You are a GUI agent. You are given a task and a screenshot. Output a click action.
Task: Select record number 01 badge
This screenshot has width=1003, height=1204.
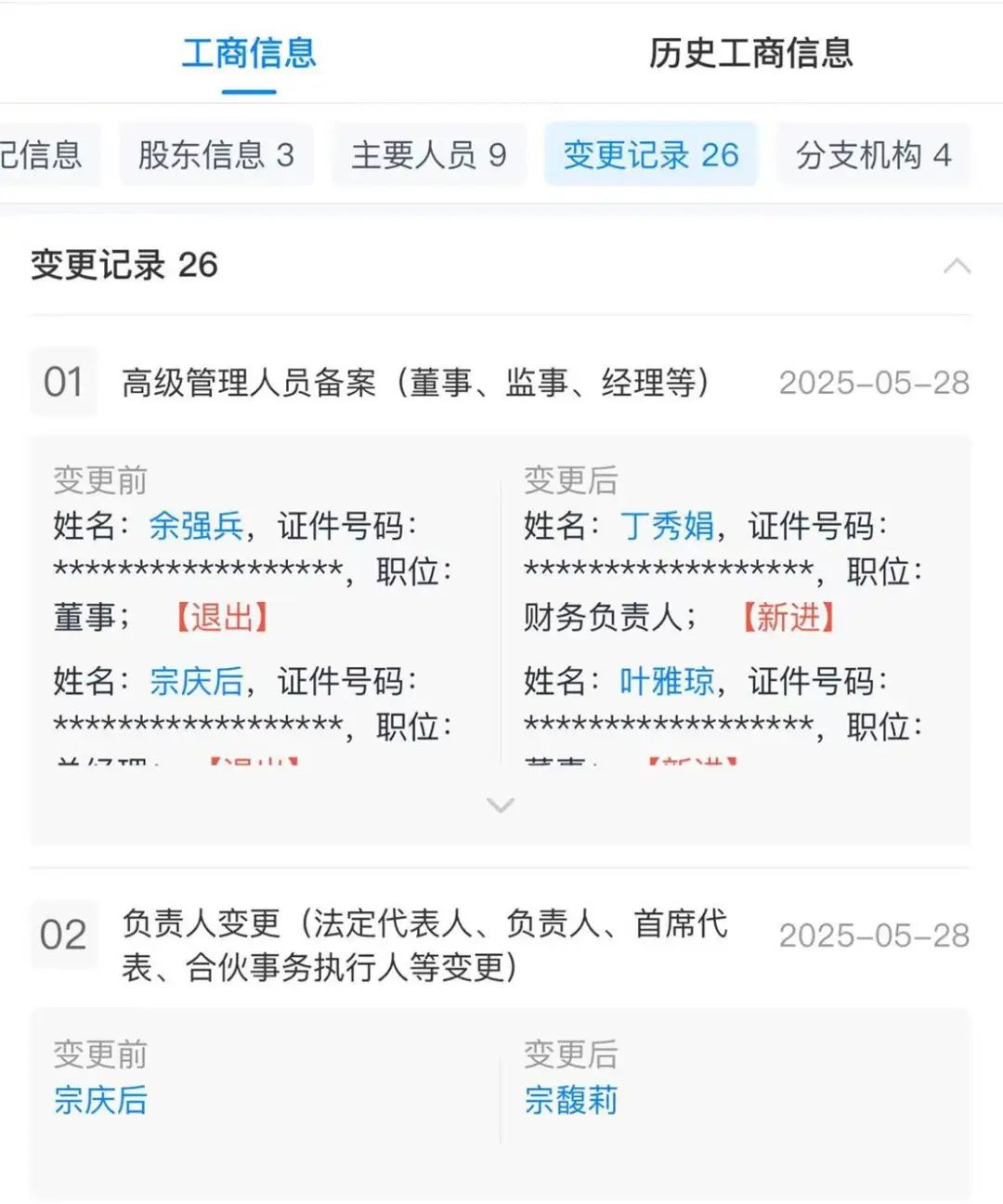click(x=63, y=382)
